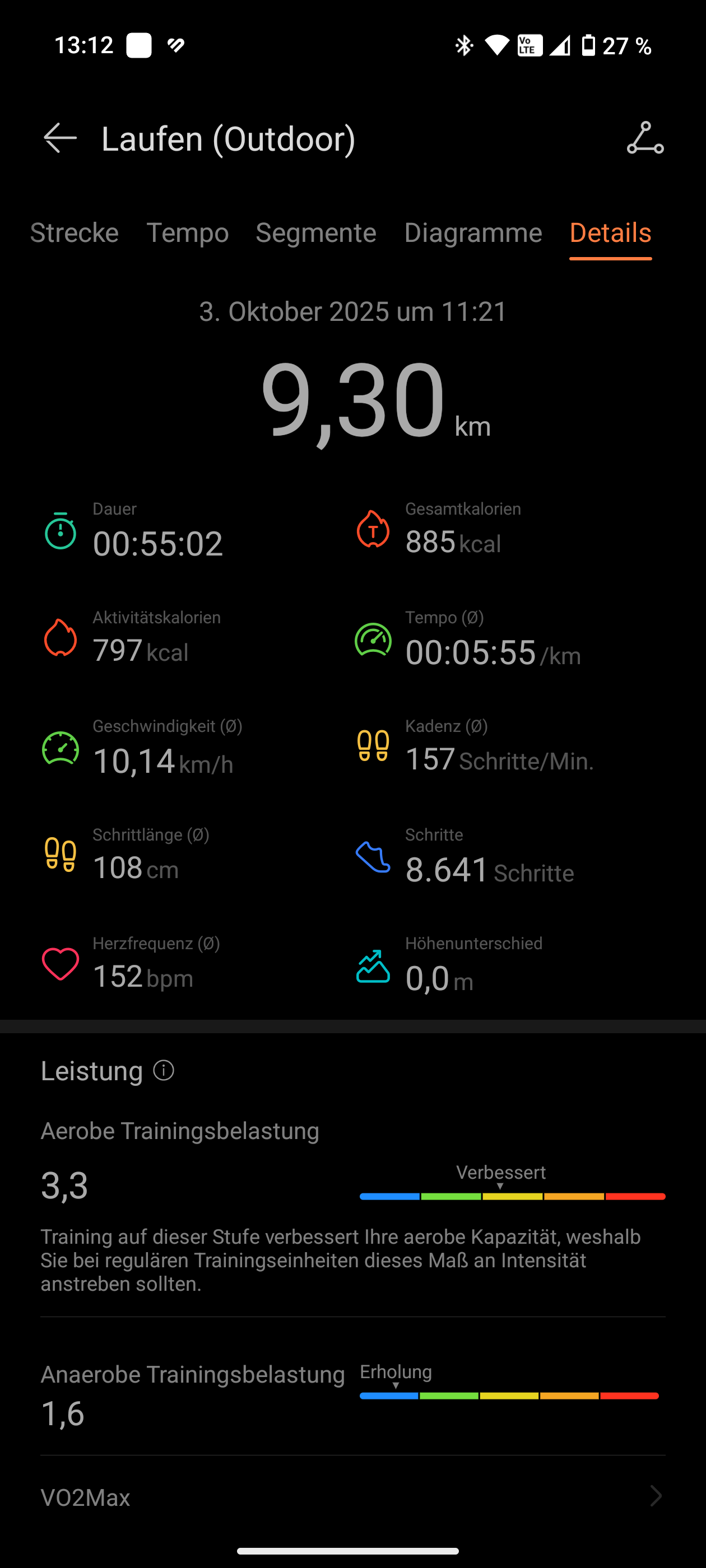Show the Diagramme tab

tap(473, 233)
